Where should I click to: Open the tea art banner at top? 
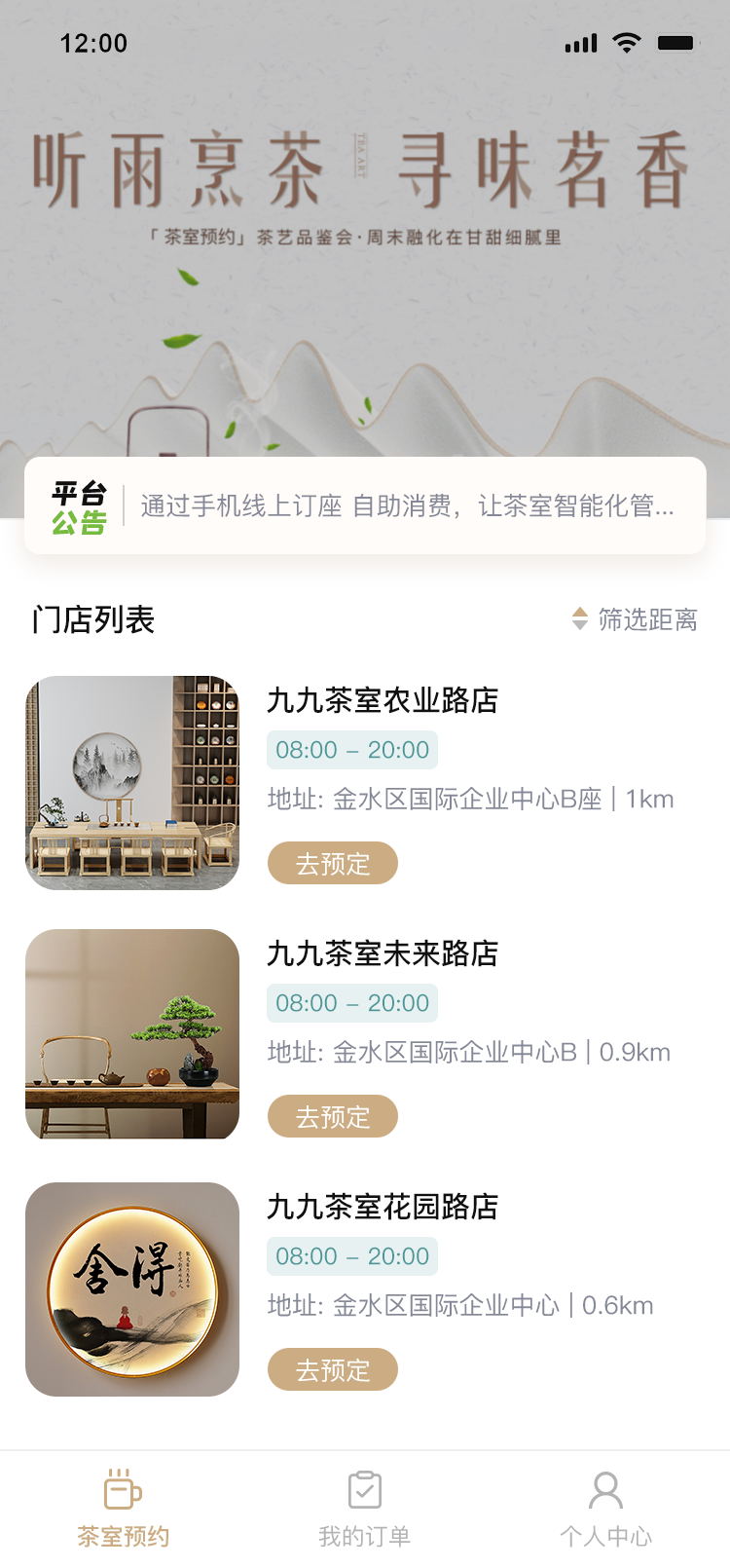coord(365,243)
